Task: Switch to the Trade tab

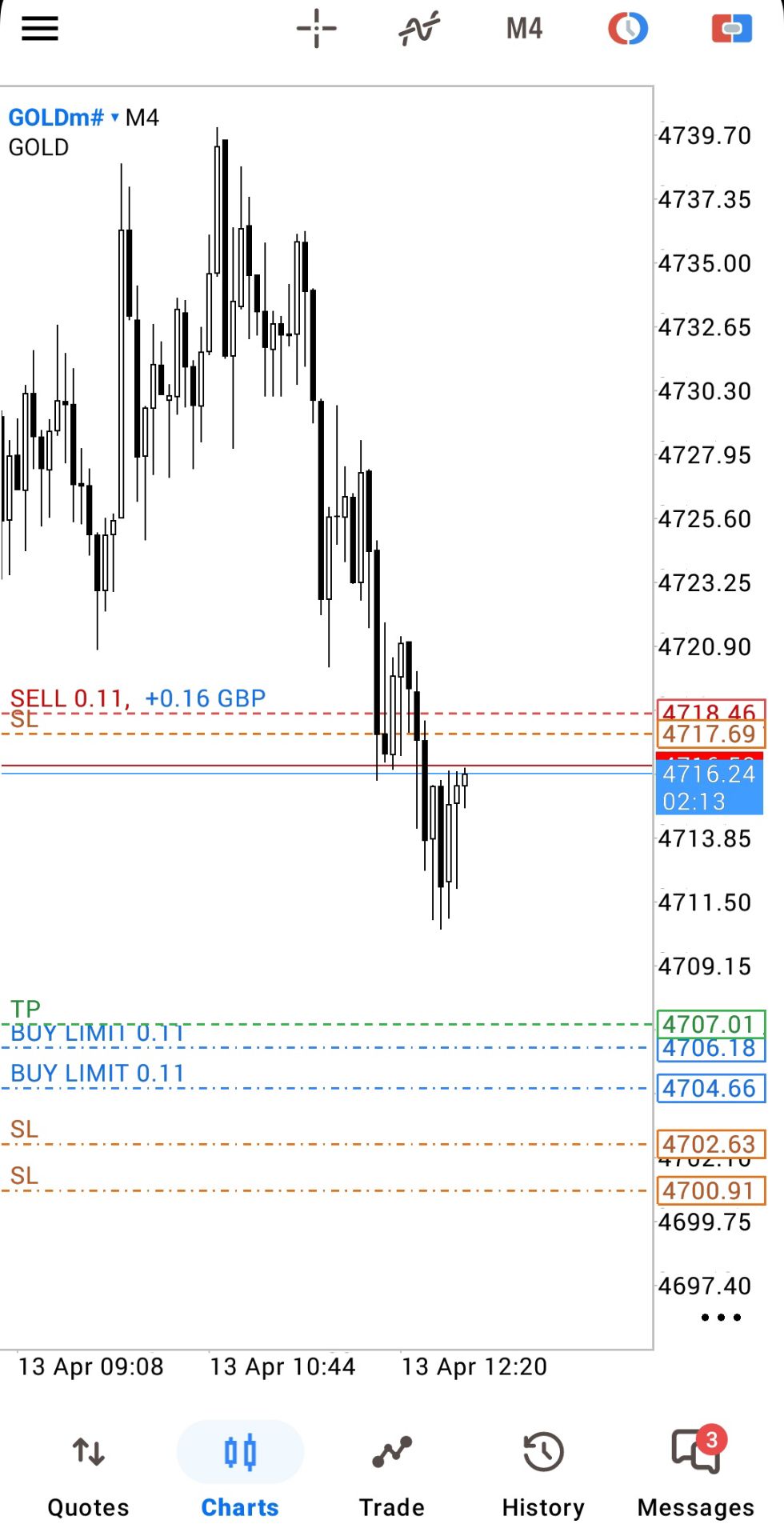Action: point(392,1472)
